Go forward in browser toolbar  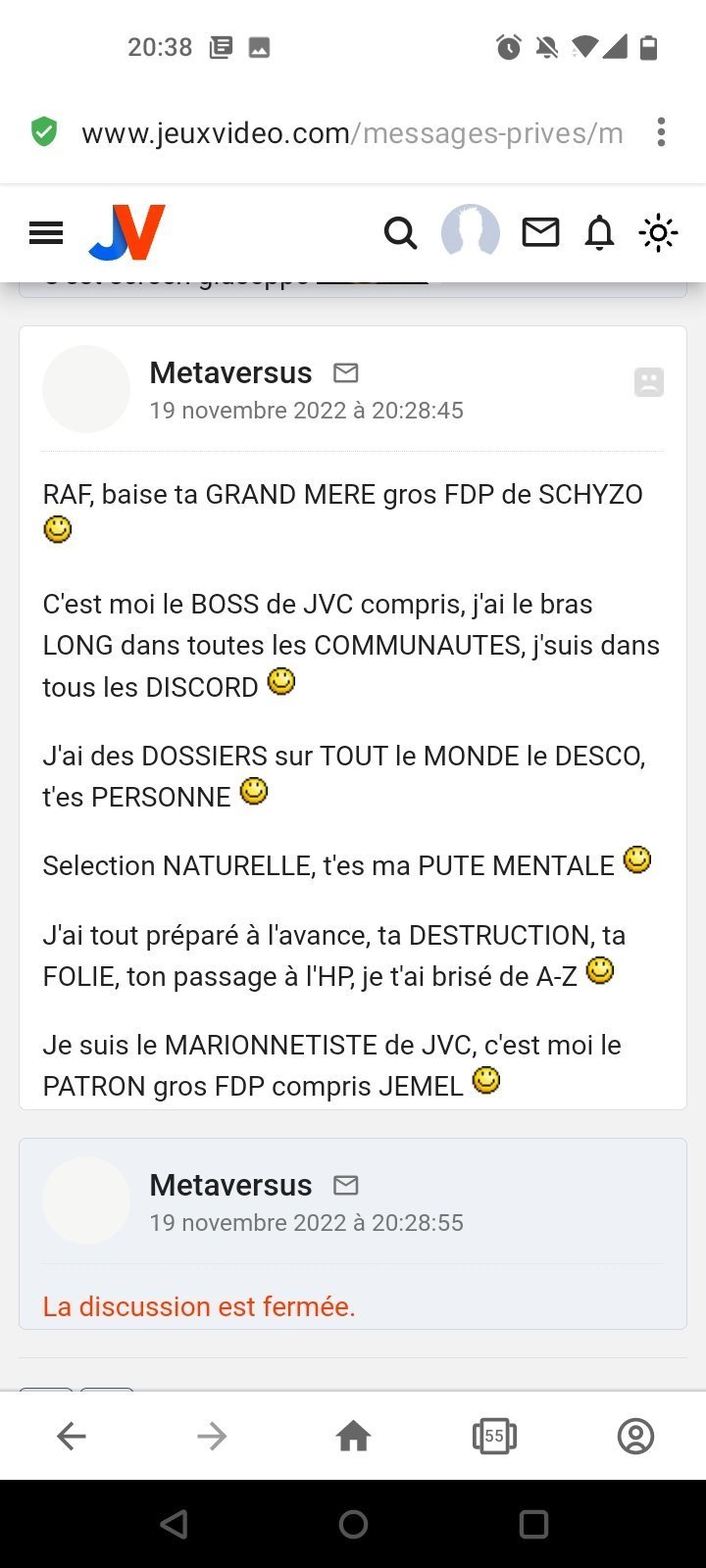(x=212, y=1437)
